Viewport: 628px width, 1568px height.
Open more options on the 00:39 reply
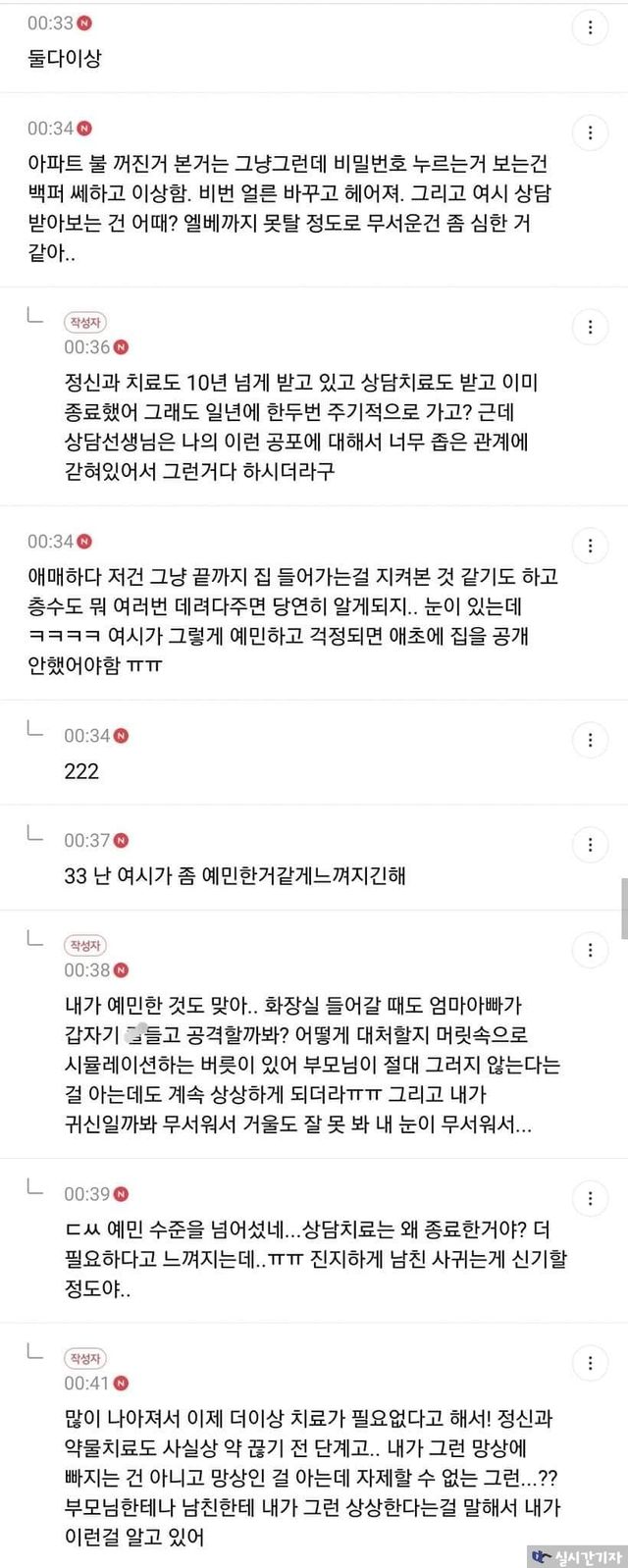(590, 1198)
